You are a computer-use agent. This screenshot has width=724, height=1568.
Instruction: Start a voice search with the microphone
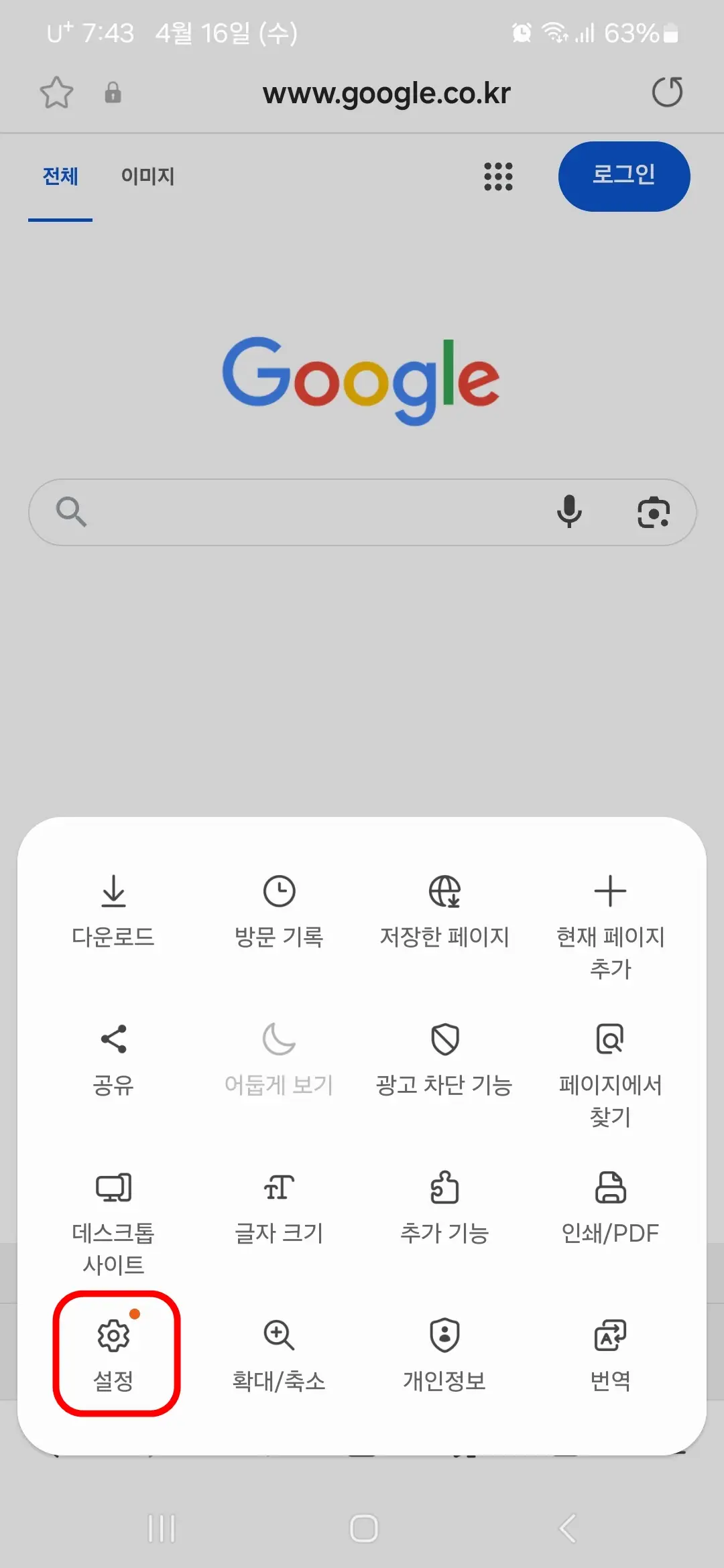point(569,512)
